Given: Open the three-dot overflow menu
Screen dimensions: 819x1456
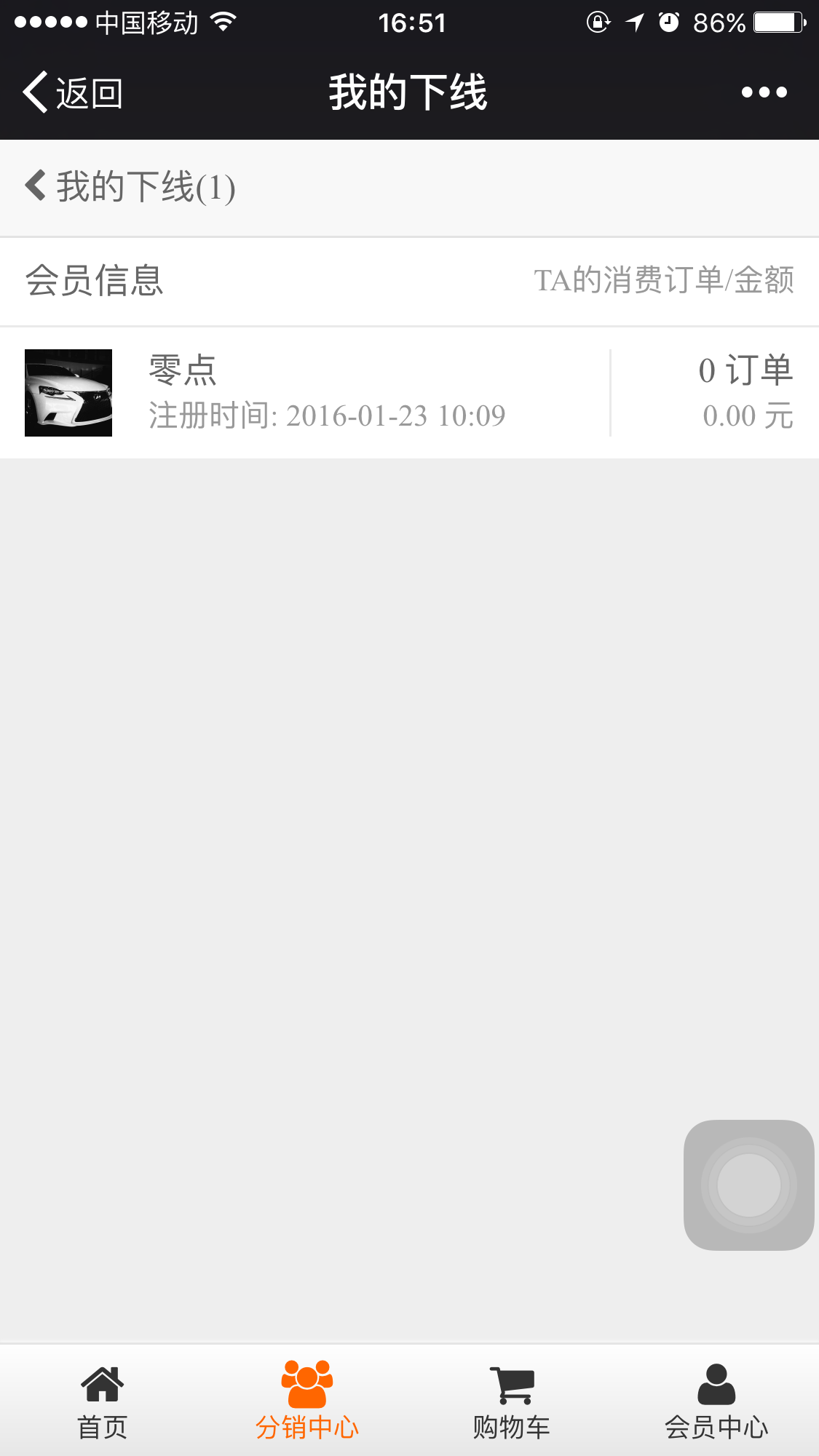Looking at the screenshot, I should coord(764,92).
